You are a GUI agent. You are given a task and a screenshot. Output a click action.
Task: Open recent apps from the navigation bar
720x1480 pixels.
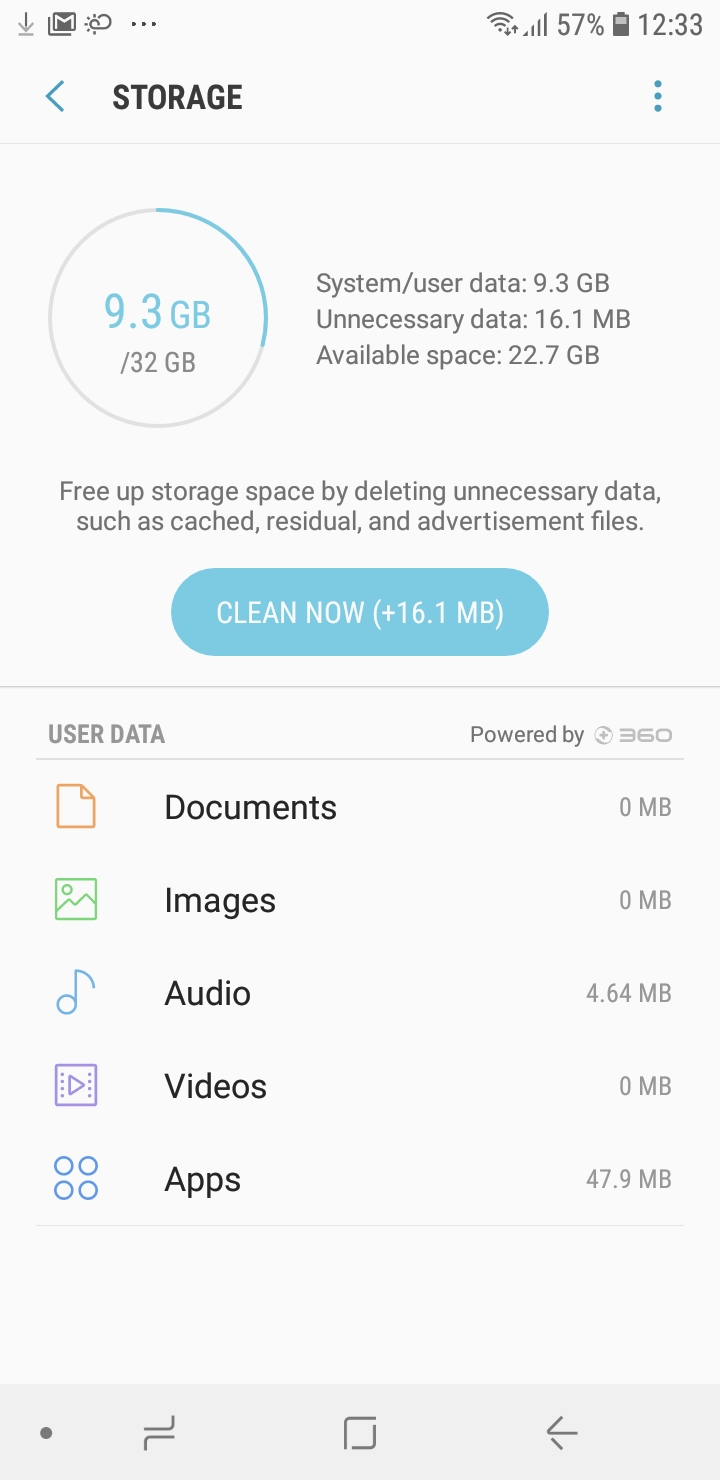coord(159,1433)
